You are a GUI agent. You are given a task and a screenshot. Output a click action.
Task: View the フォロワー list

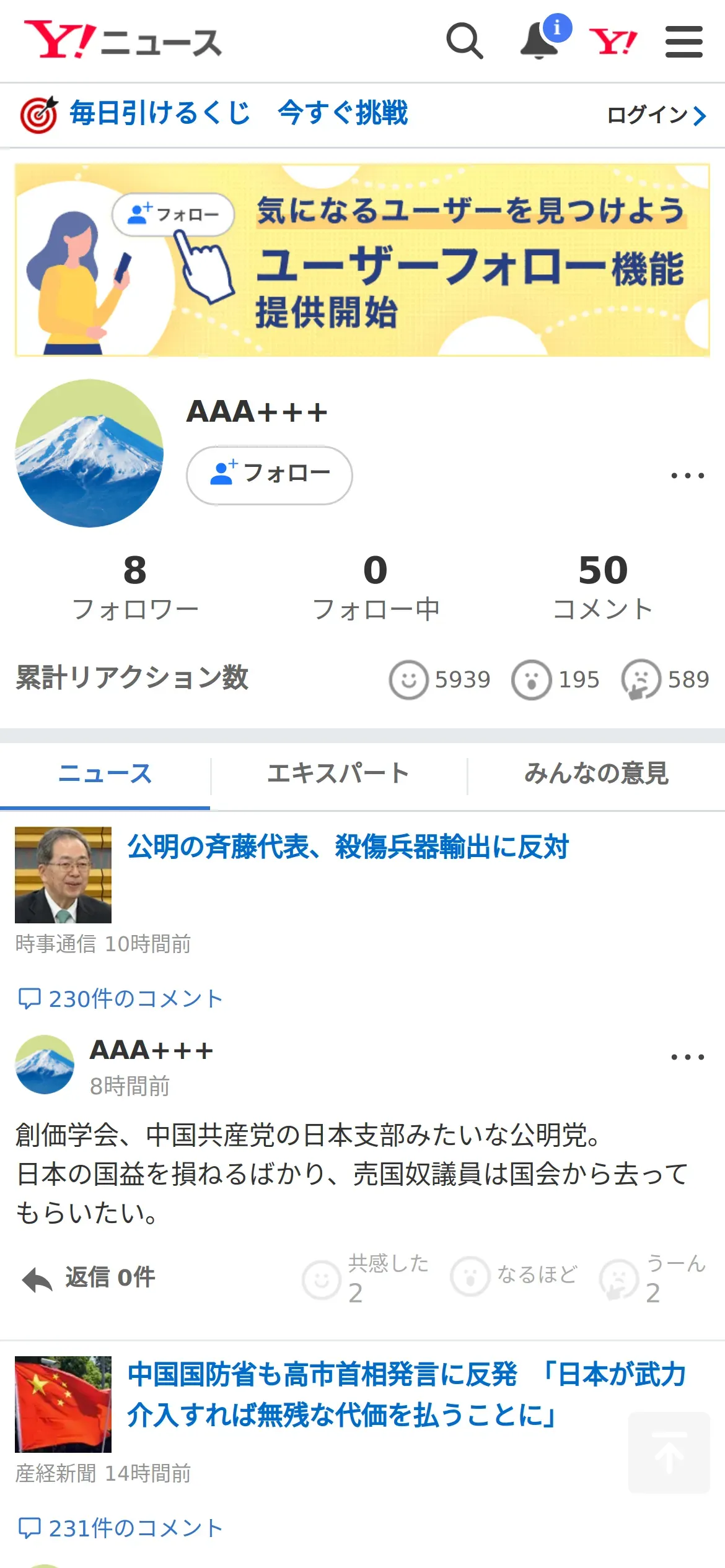click(x=135, y=587)
